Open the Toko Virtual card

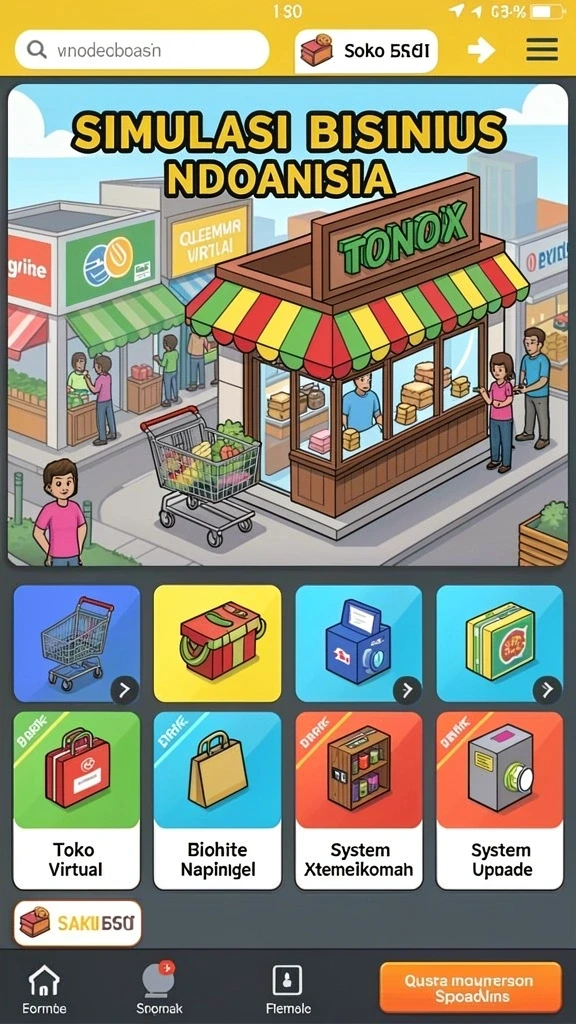click(x=77, y=801)
